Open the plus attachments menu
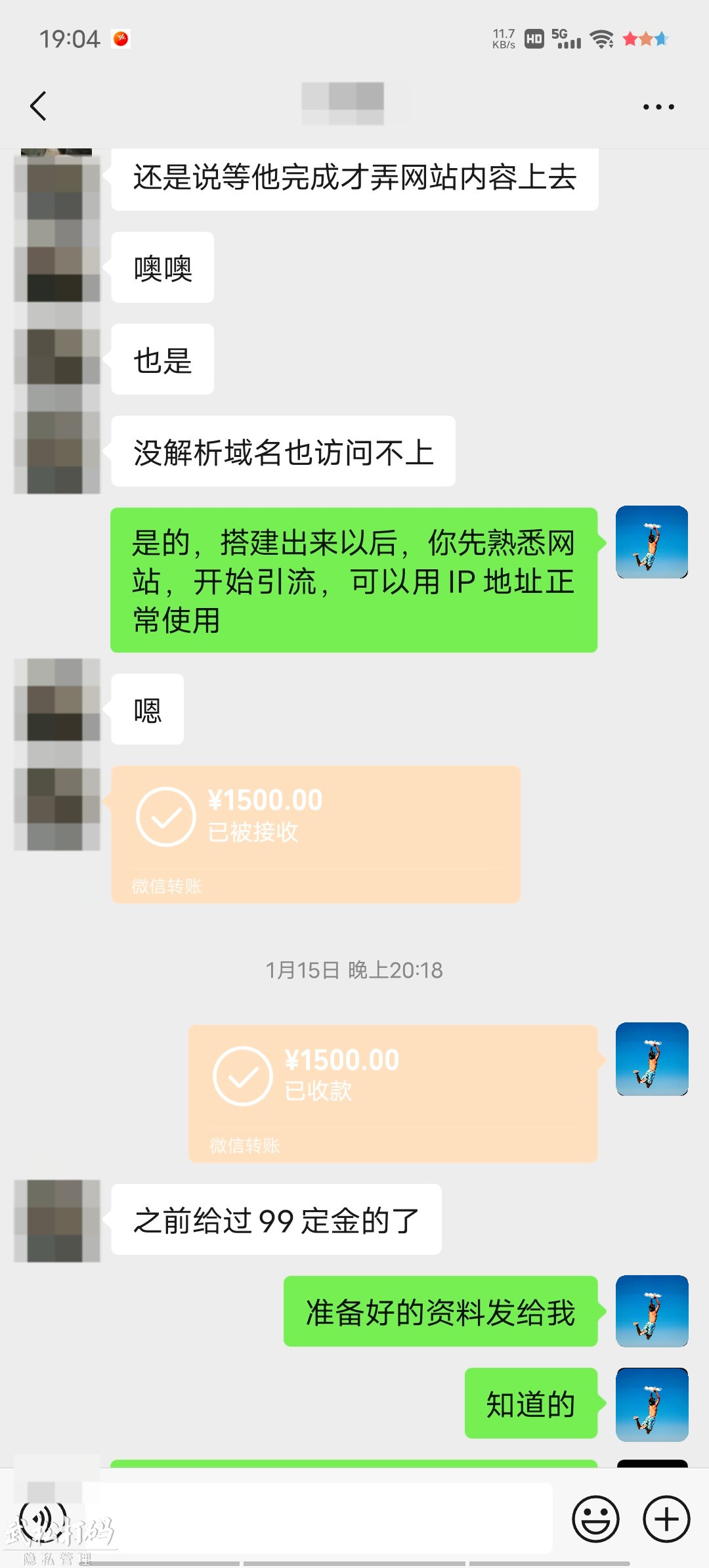Viewport: 709px width, 1568px height. 666,1518
